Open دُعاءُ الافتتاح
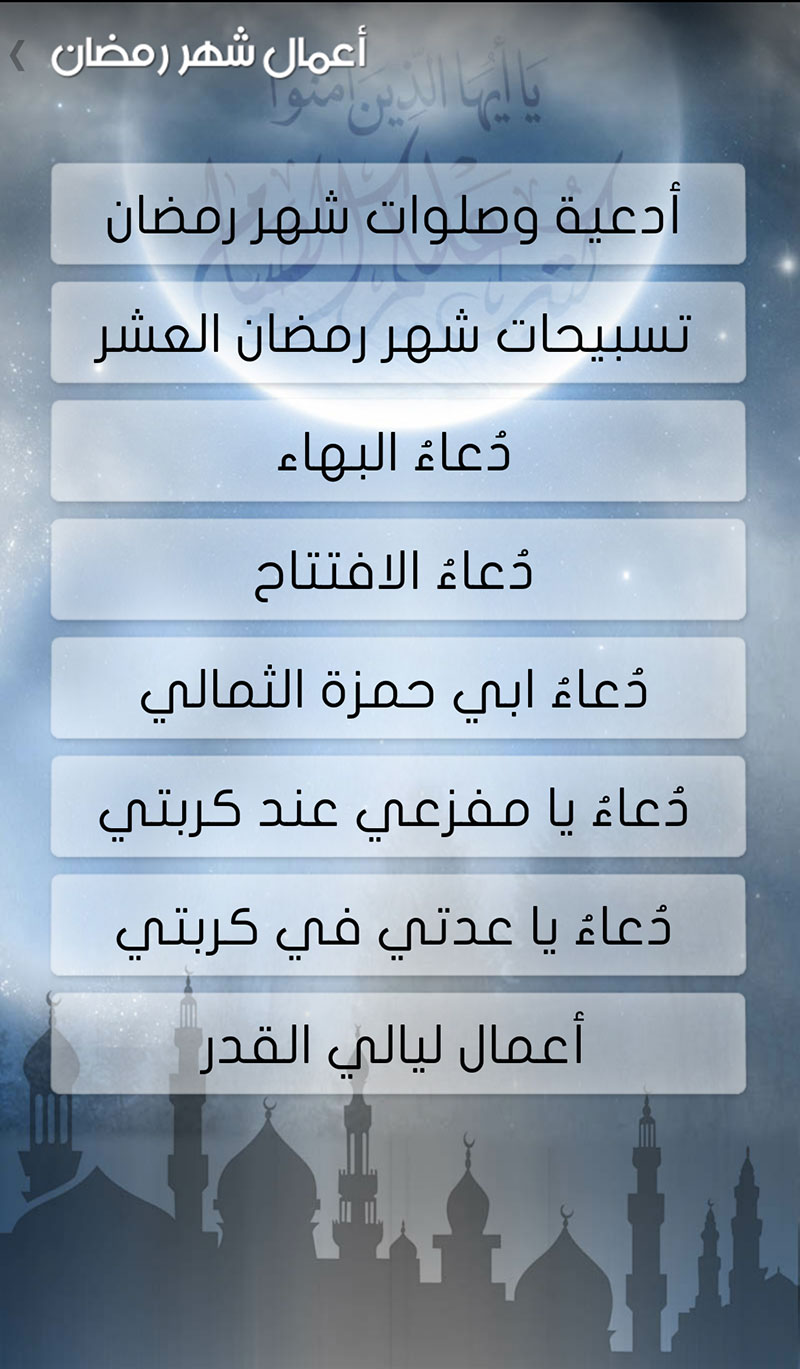The width and height of the screenshot is (800, 1369). pos(398,569)
